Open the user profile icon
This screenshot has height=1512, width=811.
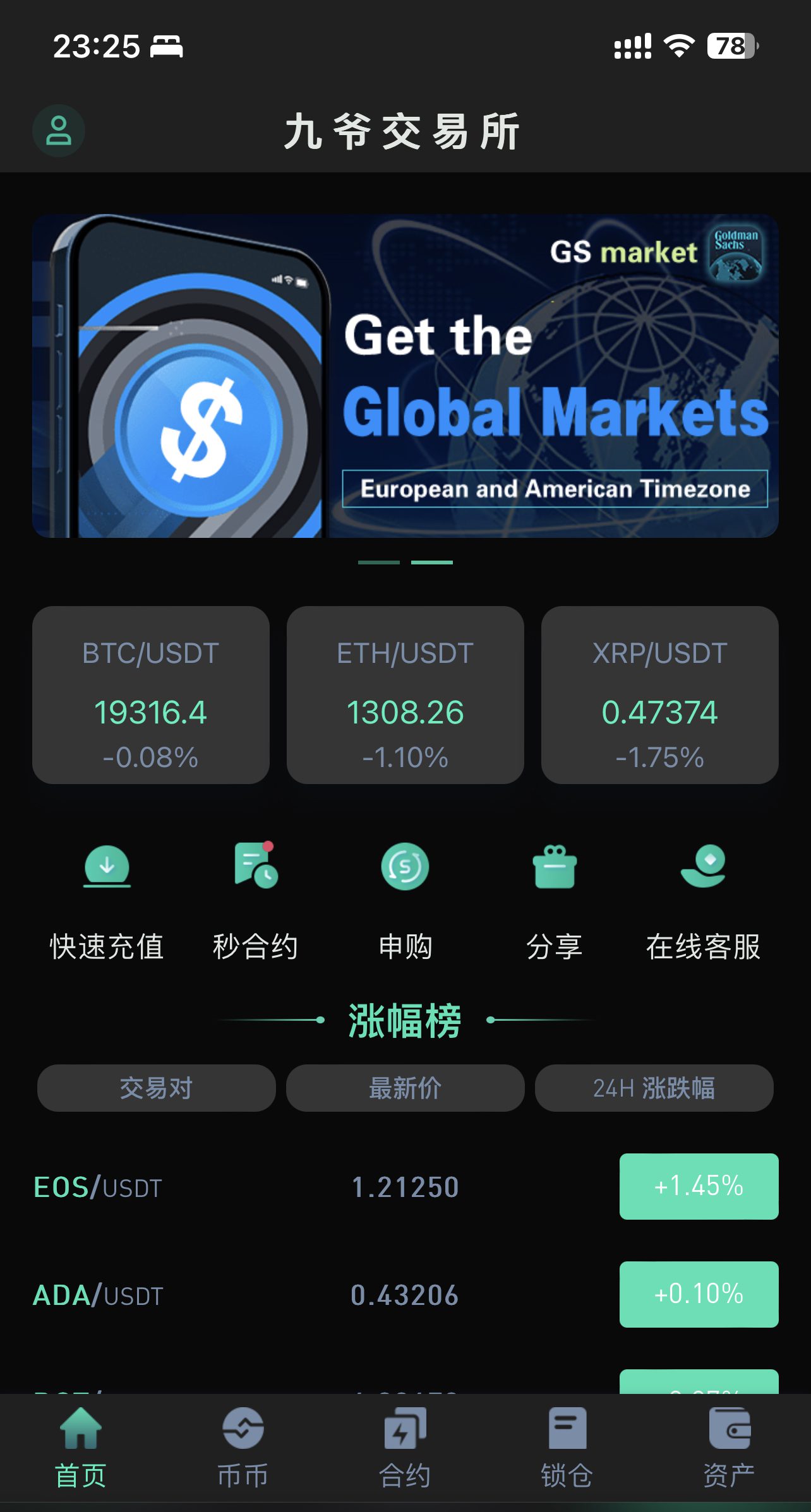59,131
